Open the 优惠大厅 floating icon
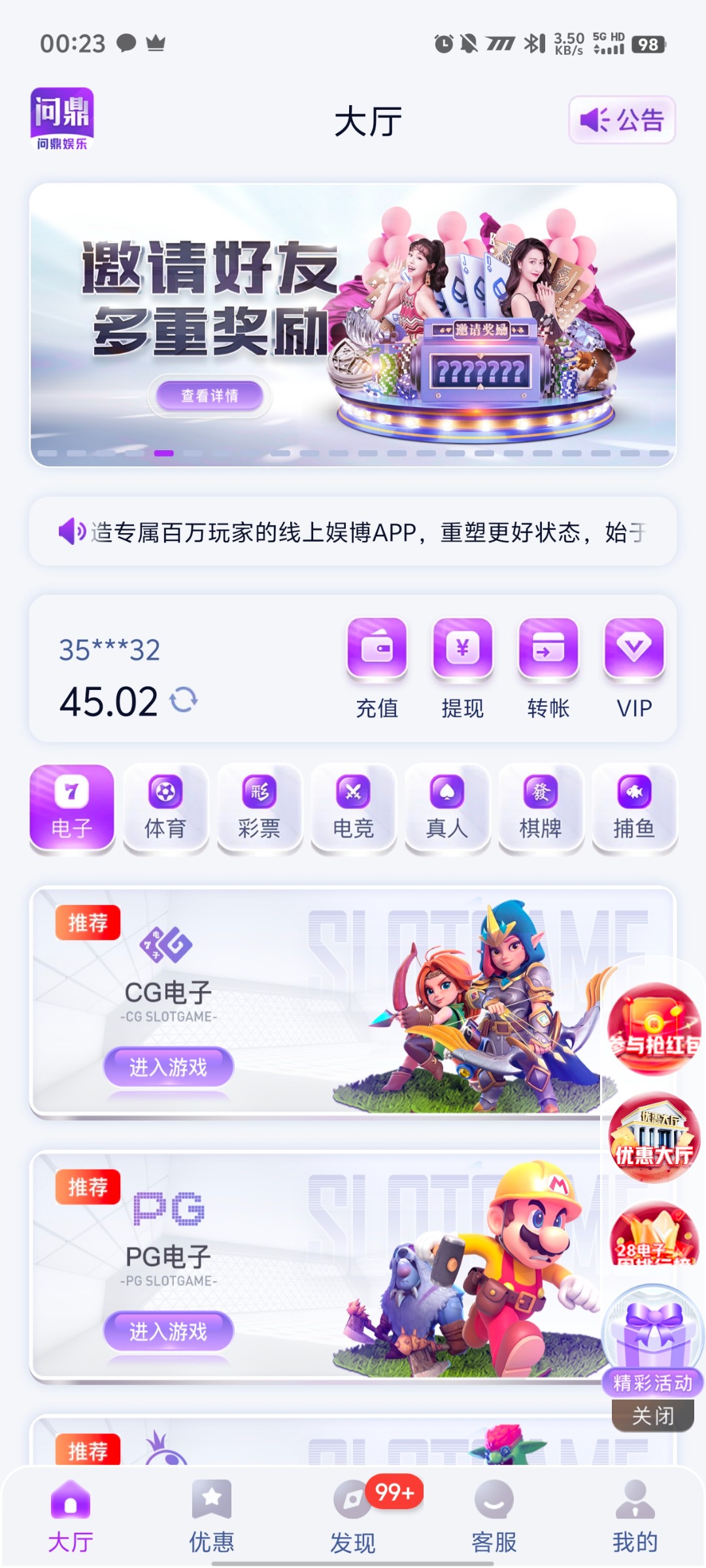This screenshot has height=1568, width=706. pyautogui.click(x=654, y=1138)
